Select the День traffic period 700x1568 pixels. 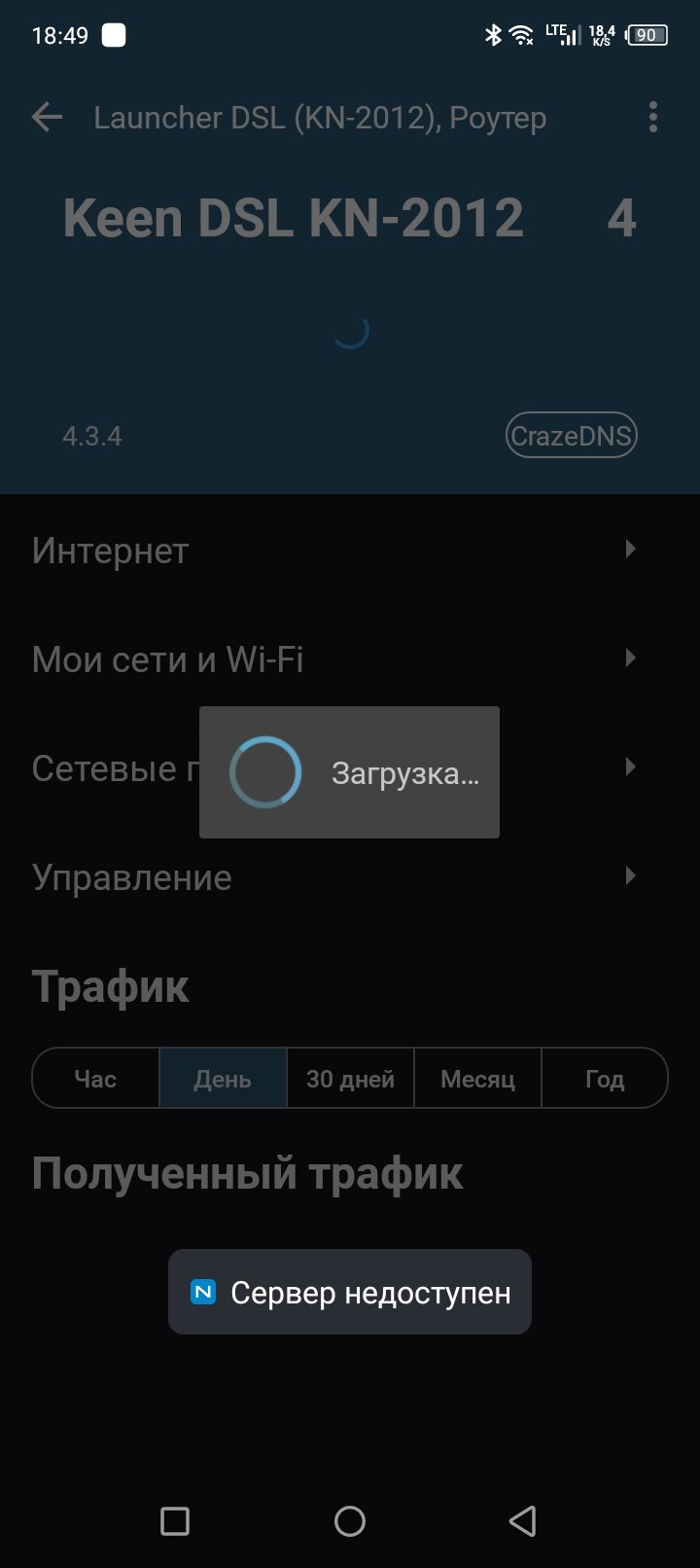pos(223,1078)
